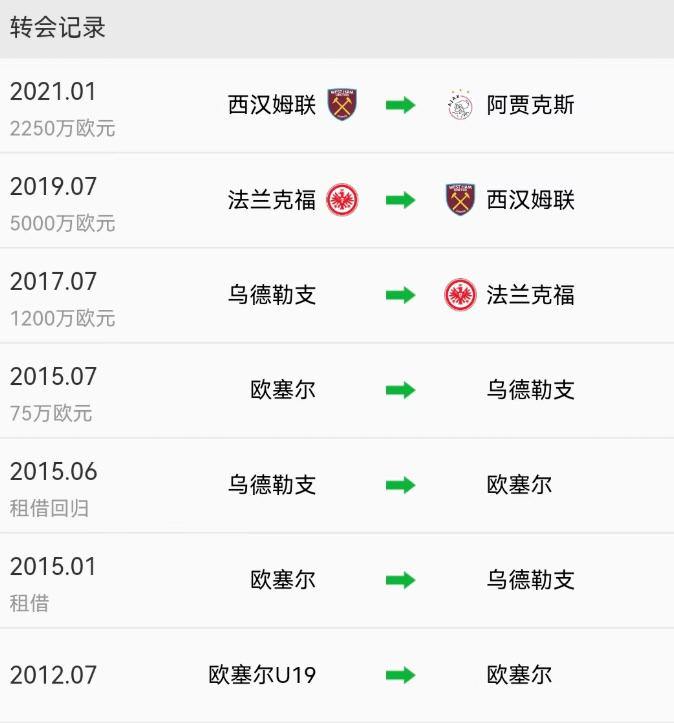Select the 2017.07 transfer record row
The image size is (674, 723).
pos(337,295)
